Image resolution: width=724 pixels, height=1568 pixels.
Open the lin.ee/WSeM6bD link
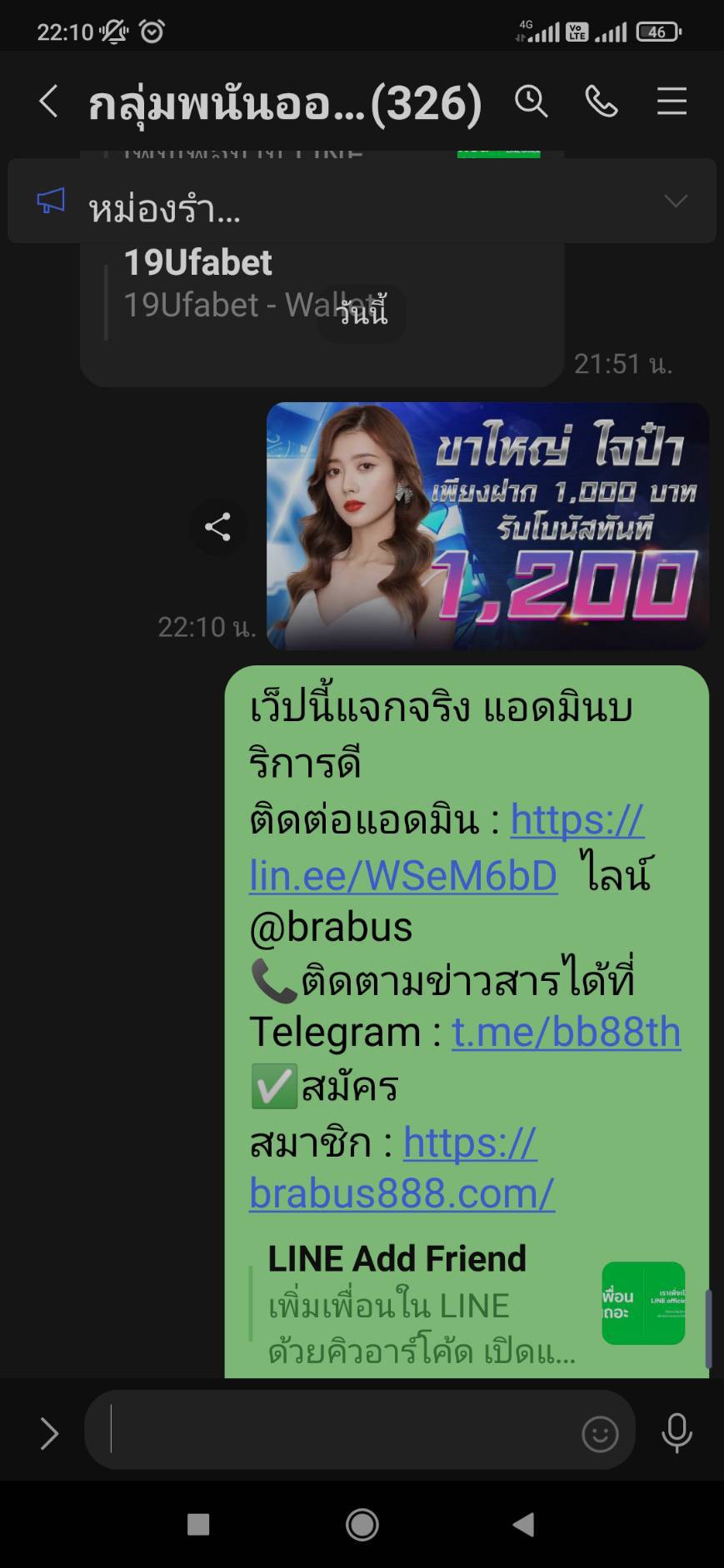403,875
